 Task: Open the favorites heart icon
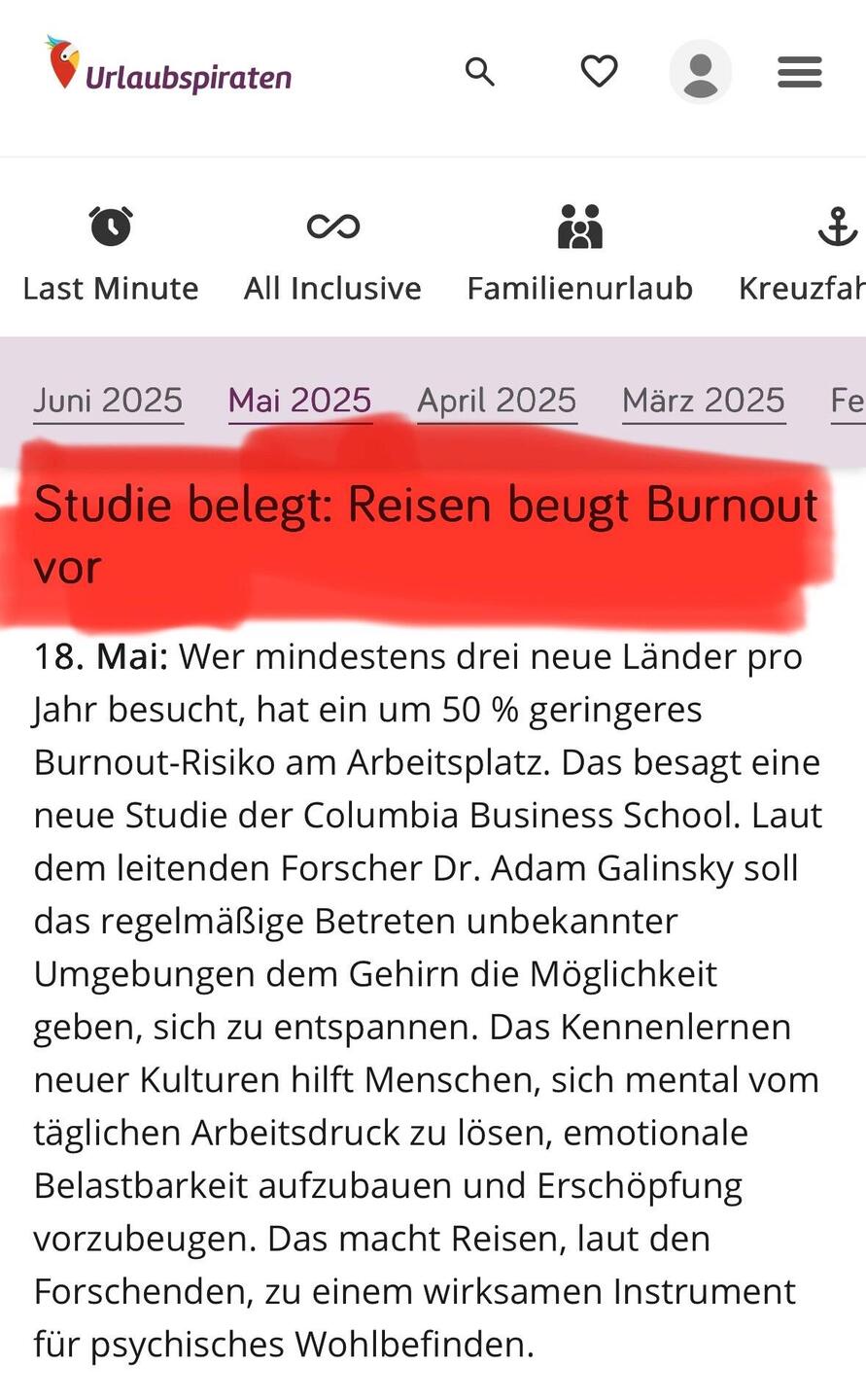599,72
